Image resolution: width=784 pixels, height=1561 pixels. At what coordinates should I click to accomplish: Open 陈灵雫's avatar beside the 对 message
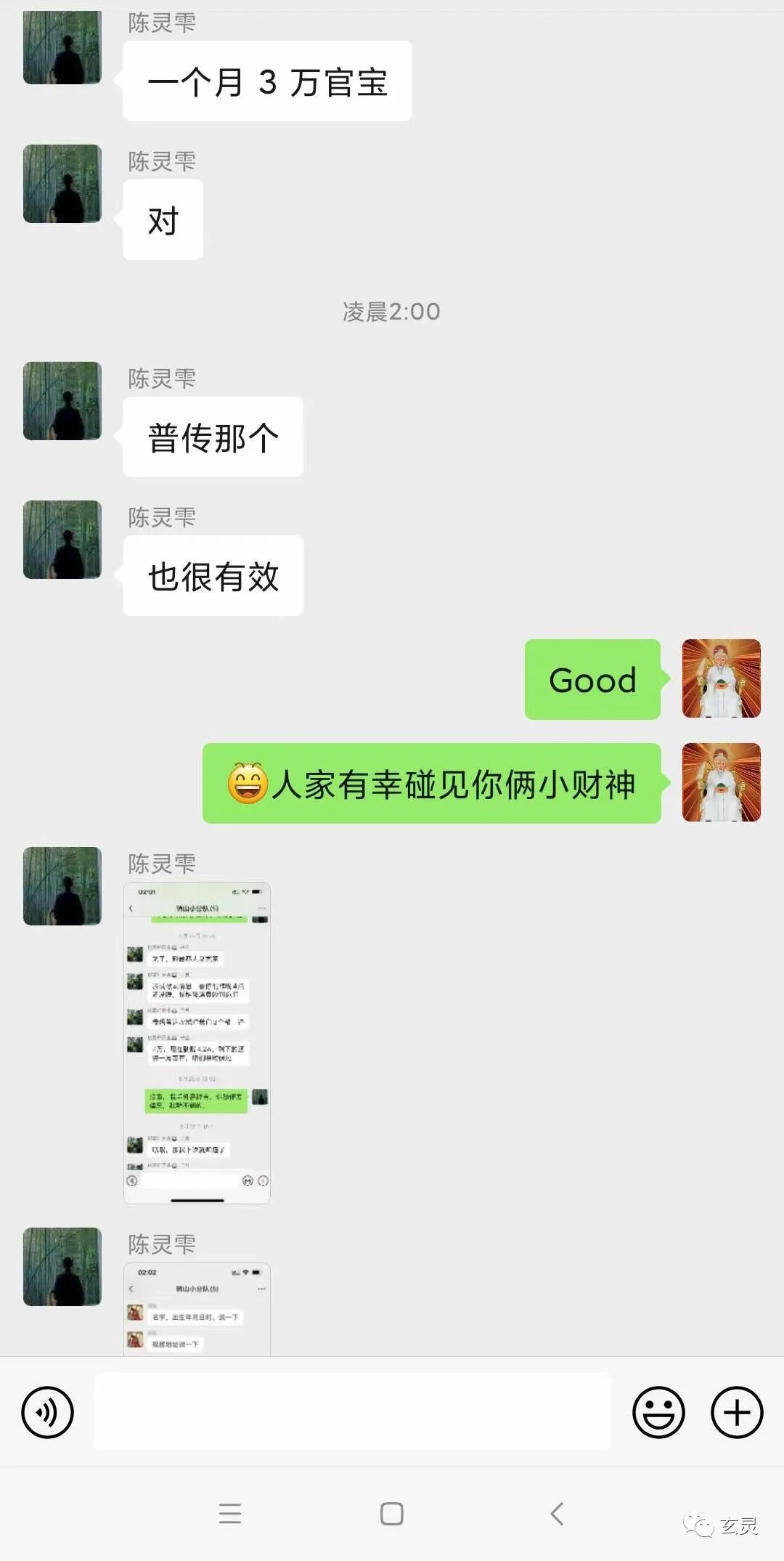[x=62, y=184]
